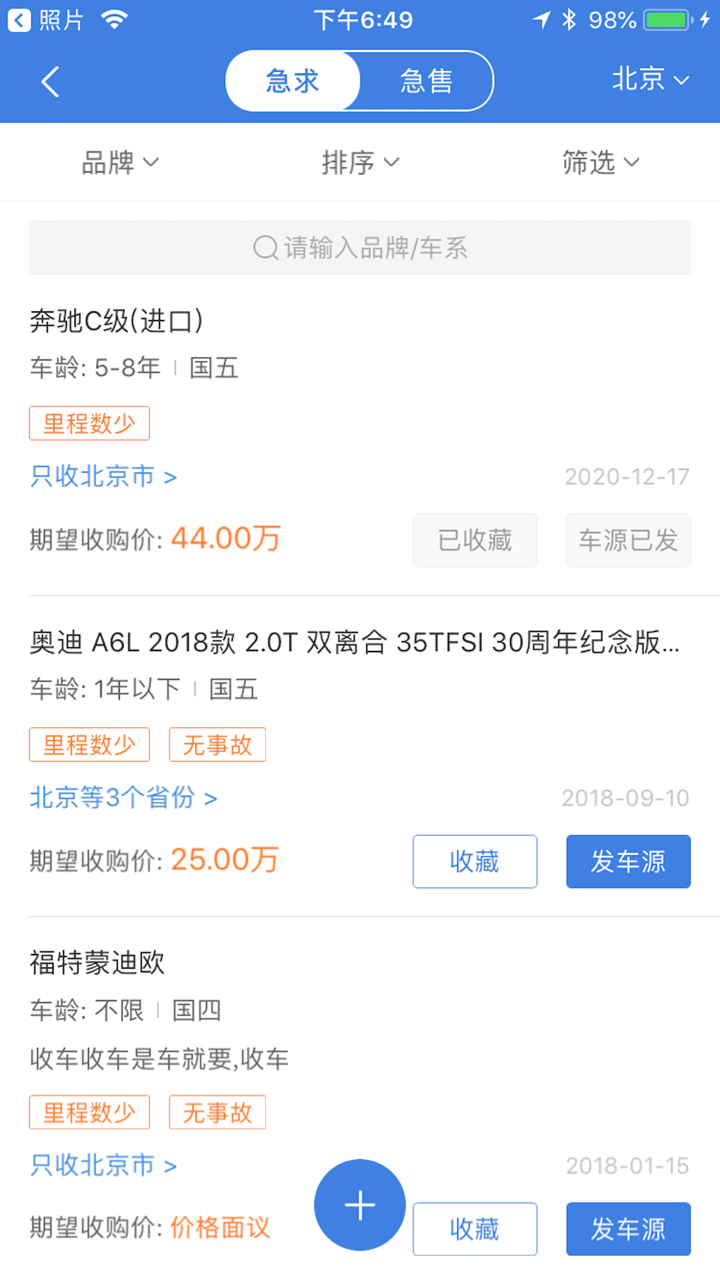Screen dimensions: 720x1280
Task: Switch to the 急售 tab
Action: [x=428, y=80]
